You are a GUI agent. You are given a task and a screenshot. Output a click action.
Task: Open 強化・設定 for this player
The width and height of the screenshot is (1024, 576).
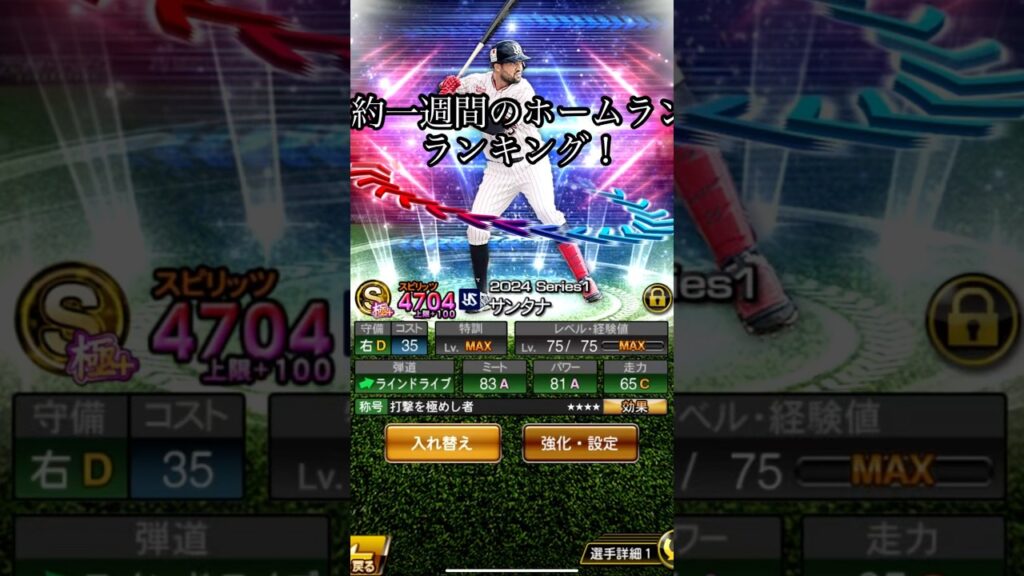point(580,443)
